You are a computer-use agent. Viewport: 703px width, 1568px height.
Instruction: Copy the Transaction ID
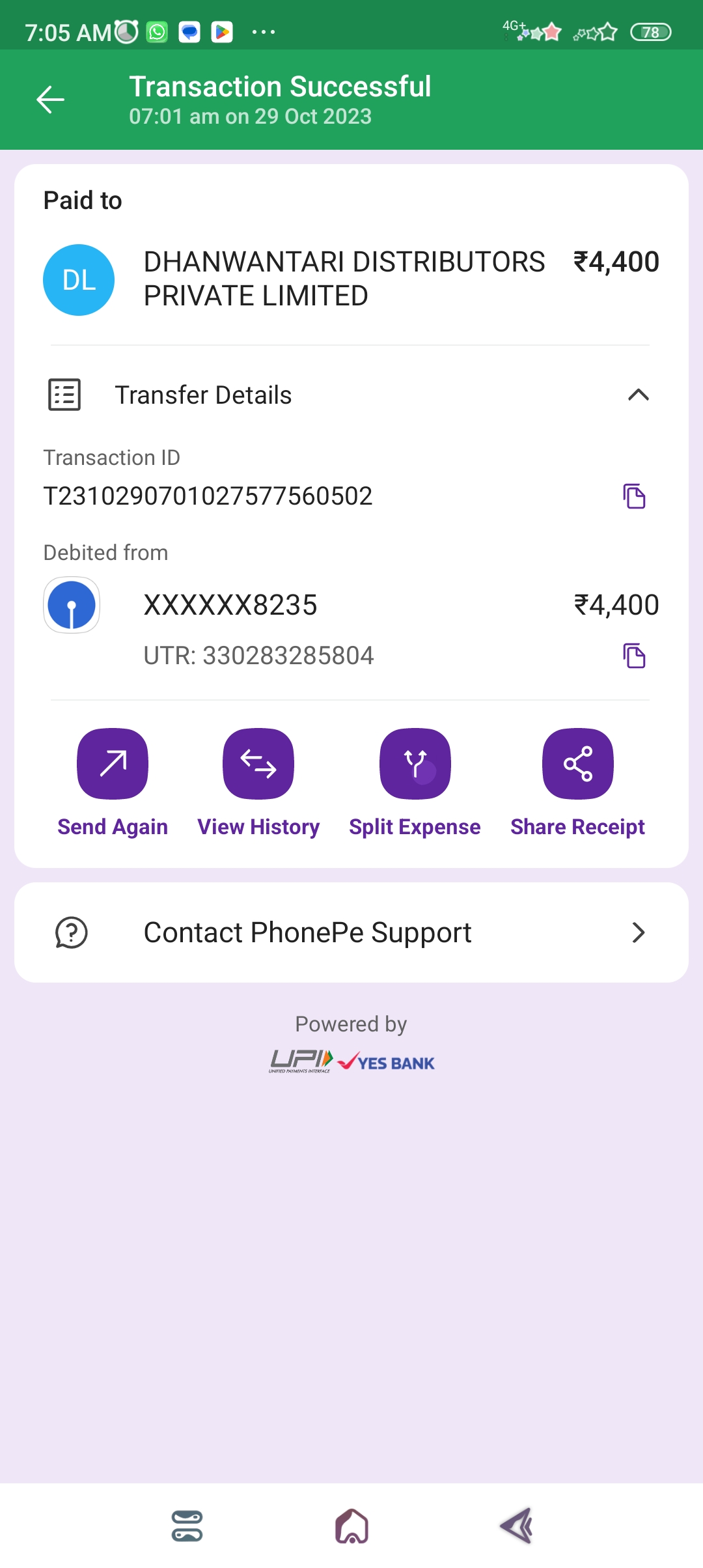[x=634, y=496]
